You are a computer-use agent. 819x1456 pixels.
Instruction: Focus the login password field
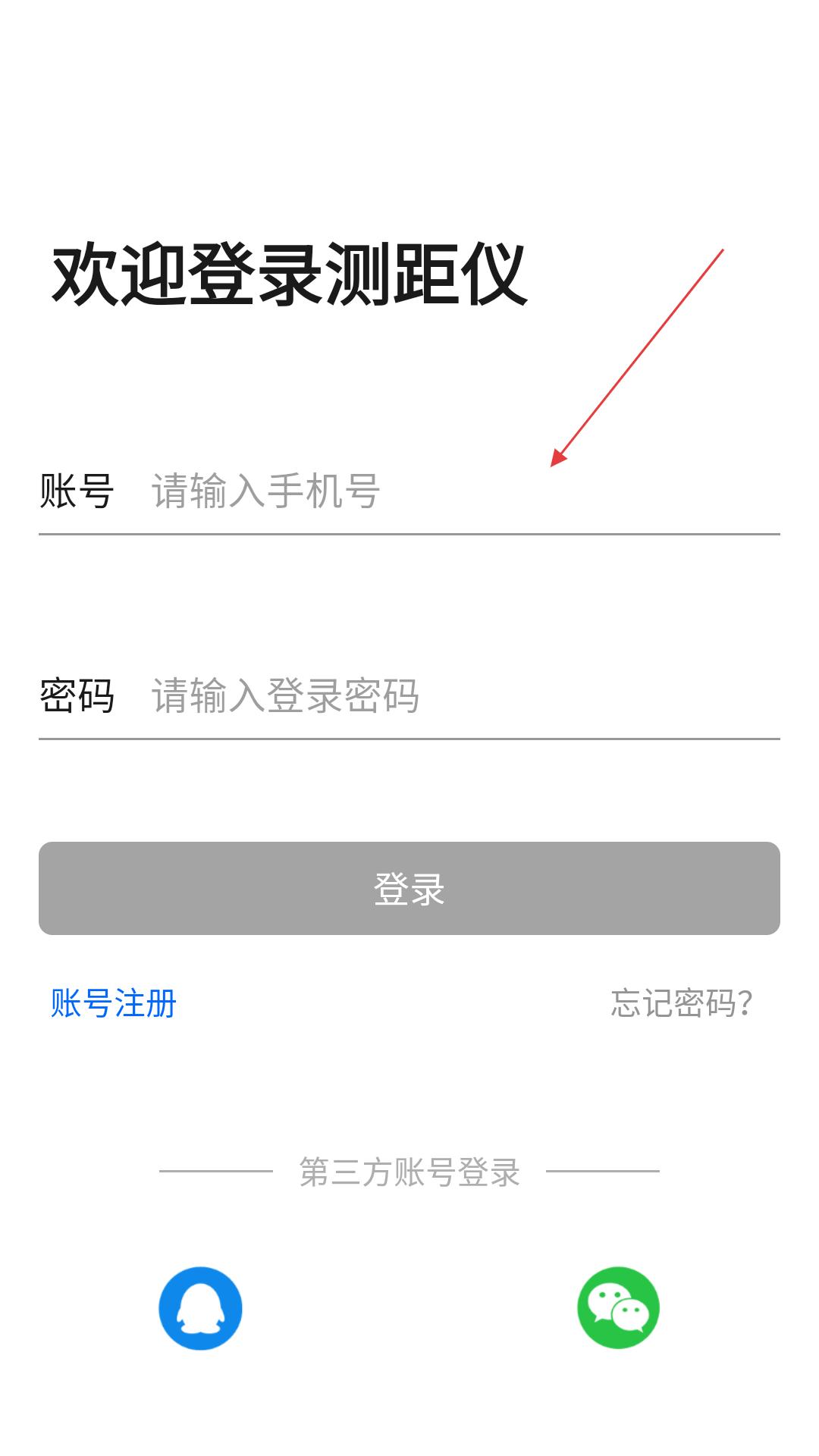click(464, 695)
